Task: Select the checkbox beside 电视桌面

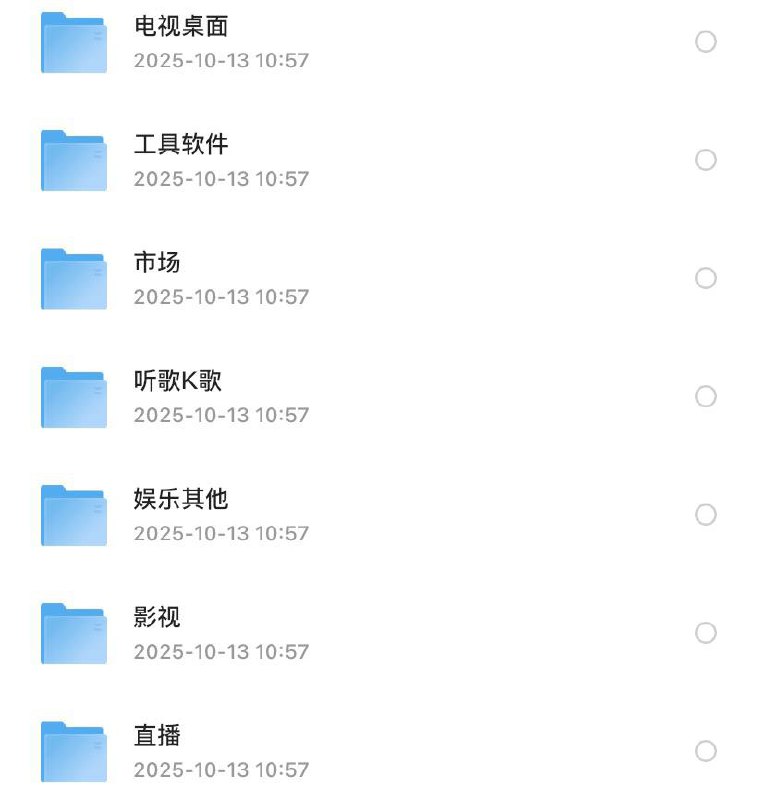Action: click(x=704, y=42)
